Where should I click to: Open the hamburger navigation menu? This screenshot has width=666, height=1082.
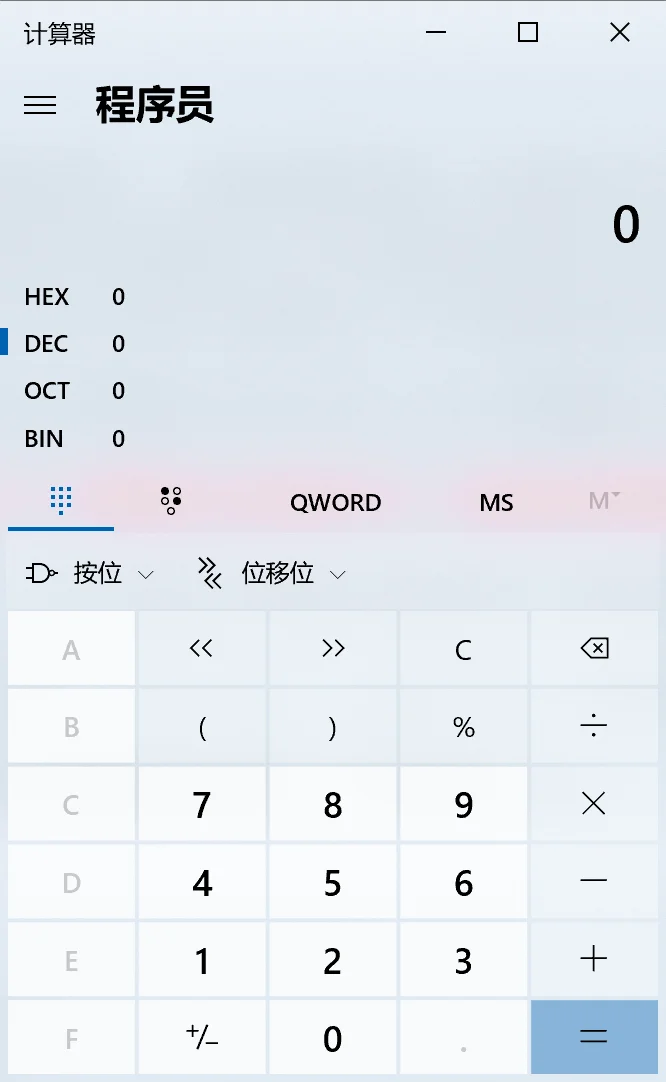click(x=40, y=105)
